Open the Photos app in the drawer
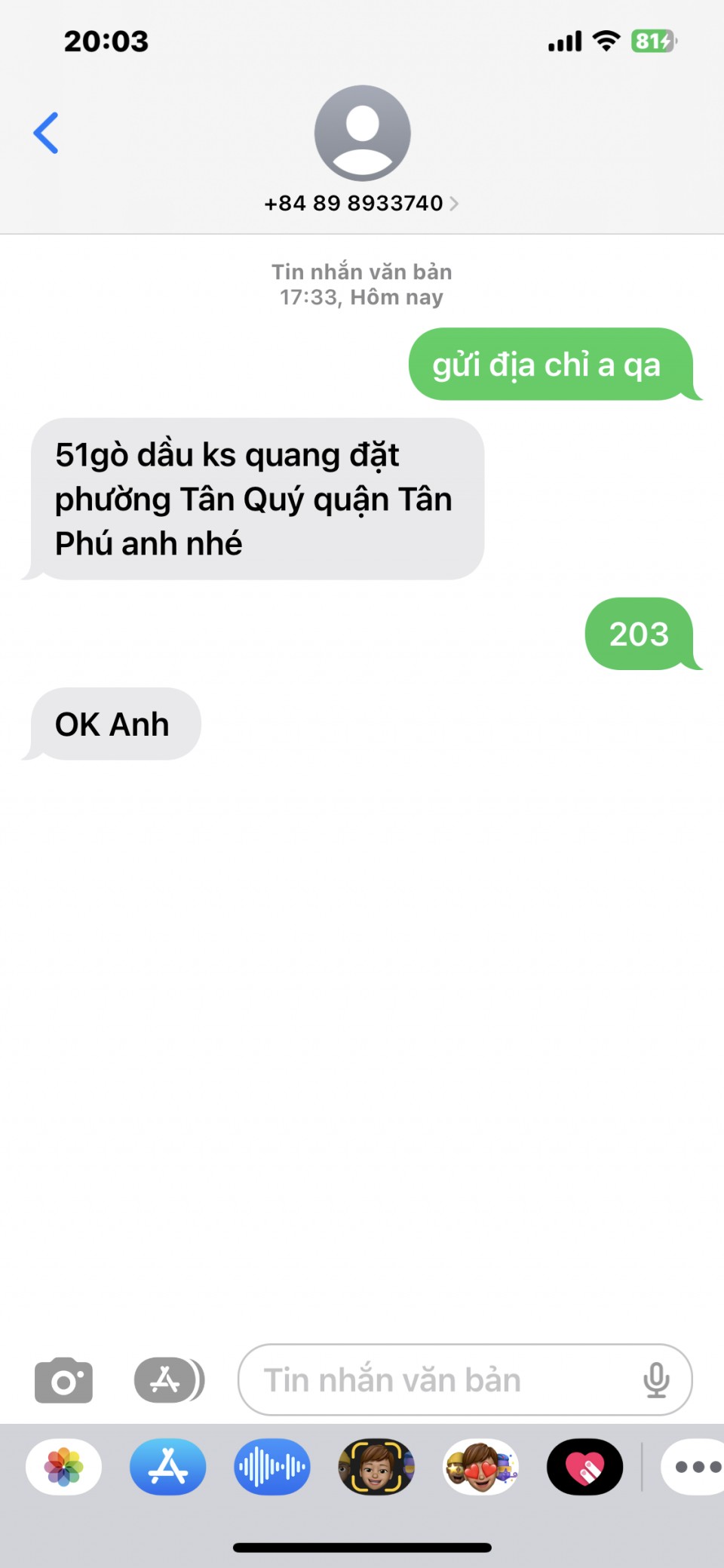This screenshot has width=724, height=1568. coord(64,1467)
